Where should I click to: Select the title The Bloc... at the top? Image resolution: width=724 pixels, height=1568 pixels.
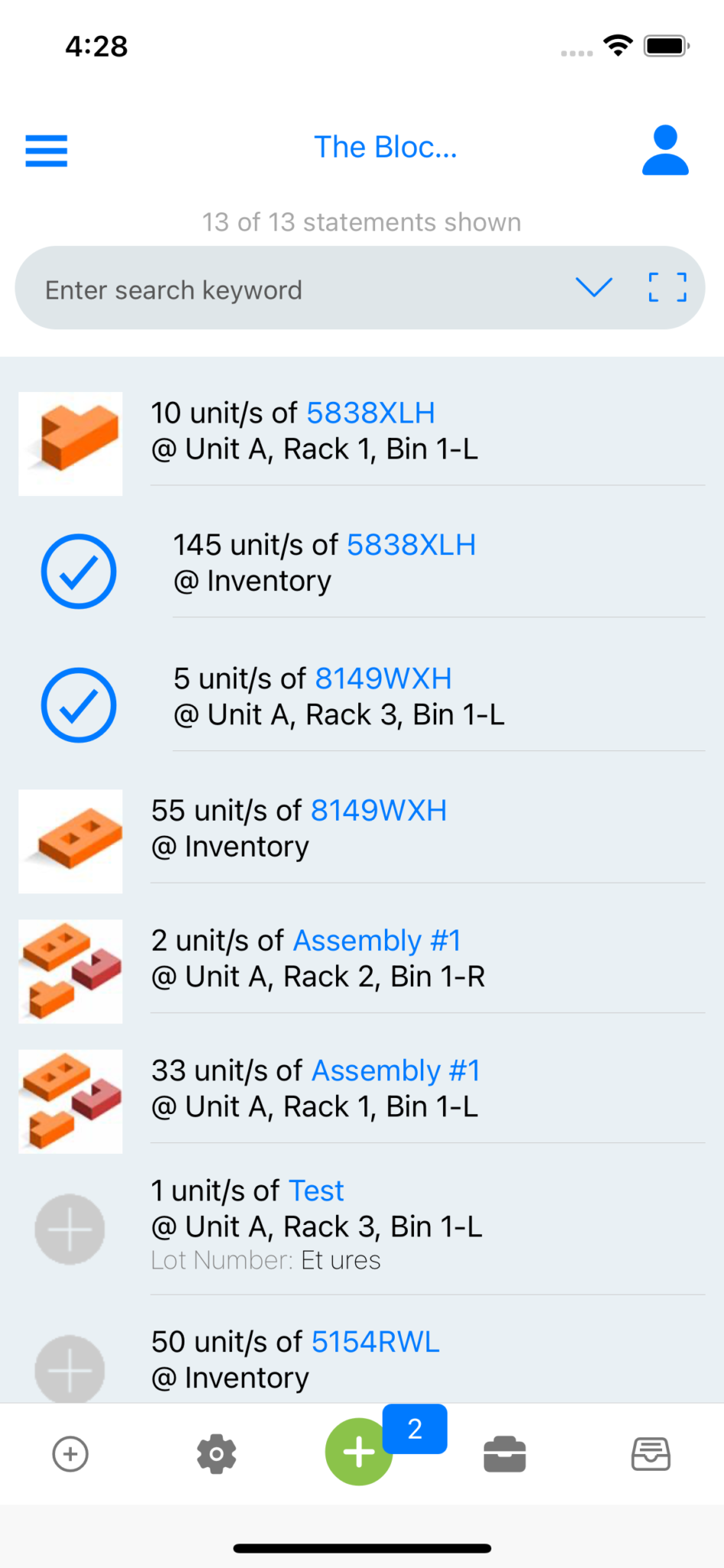point(386,146)
